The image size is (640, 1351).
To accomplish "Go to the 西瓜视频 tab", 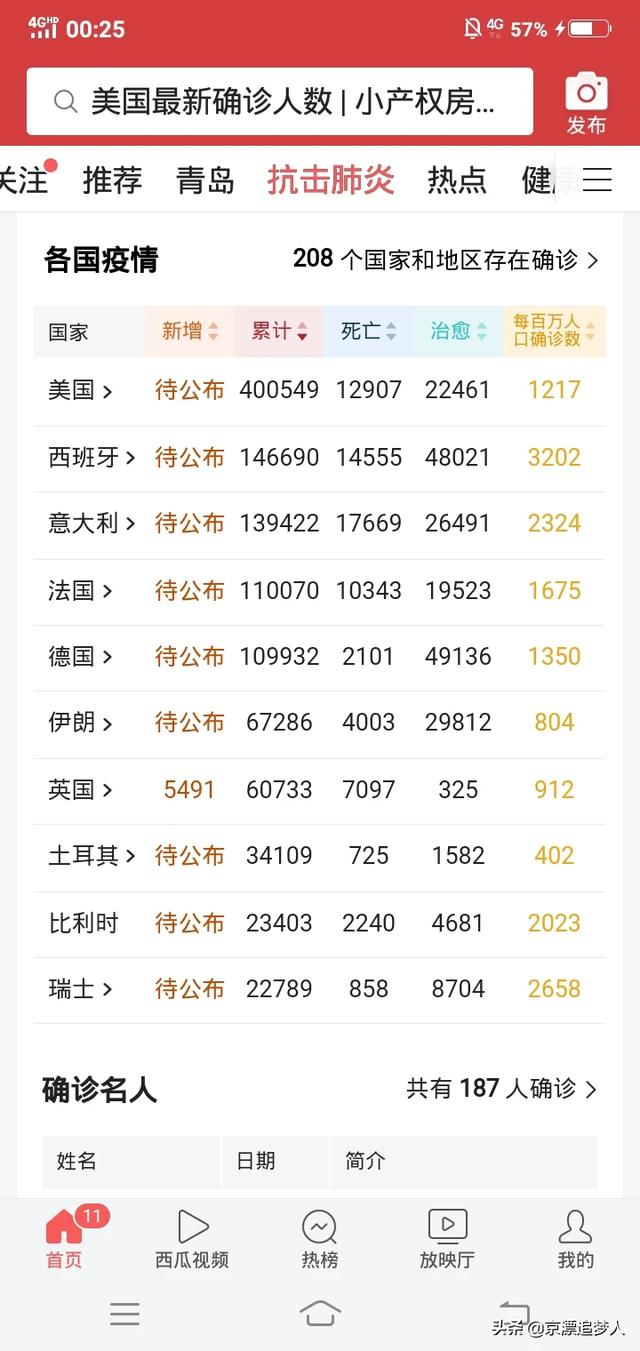I will pyautogui.click(x=192, y=1238).
